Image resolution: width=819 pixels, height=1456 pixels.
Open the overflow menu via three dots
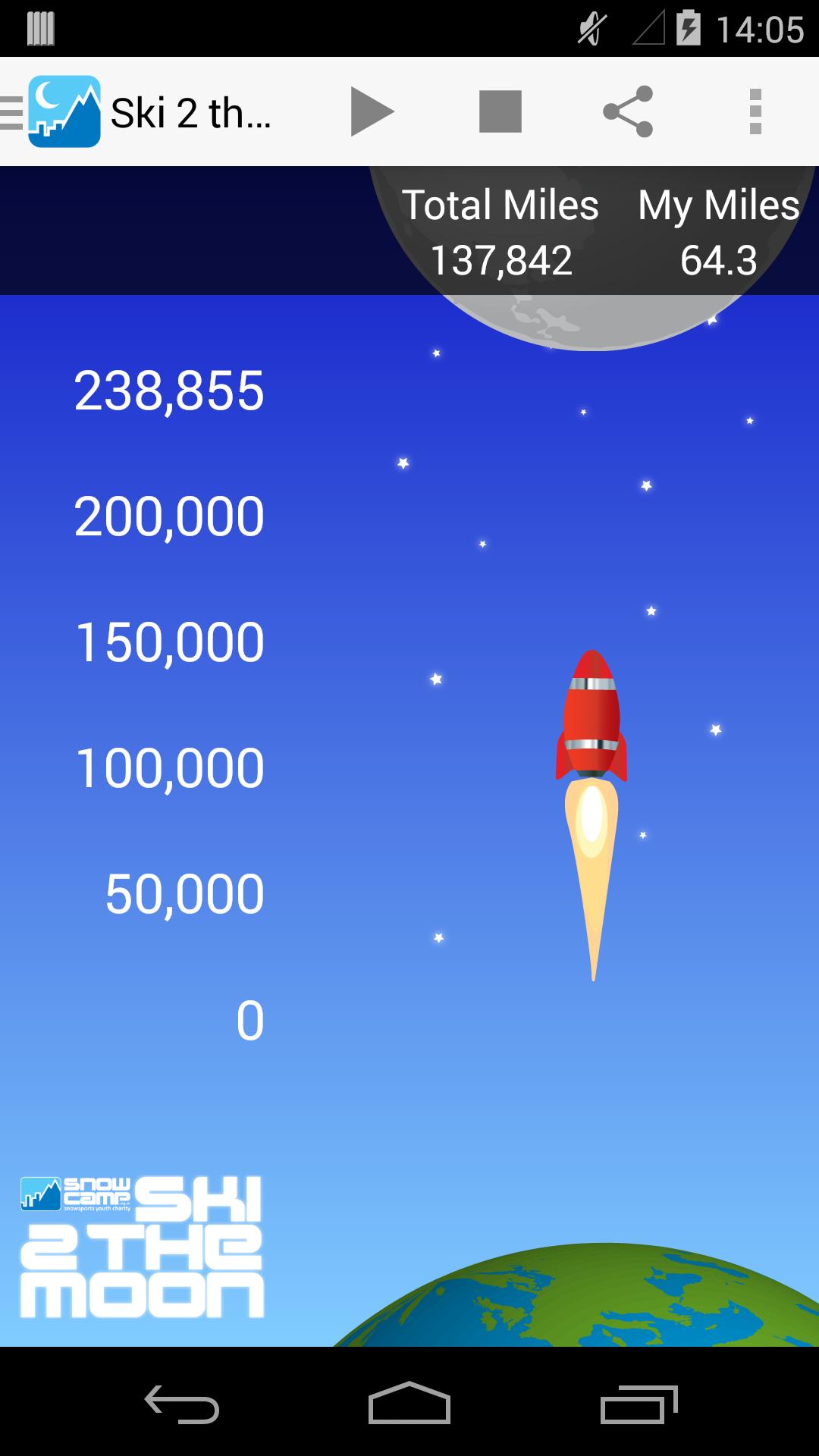pyautogui.click(x=755, y=111)
